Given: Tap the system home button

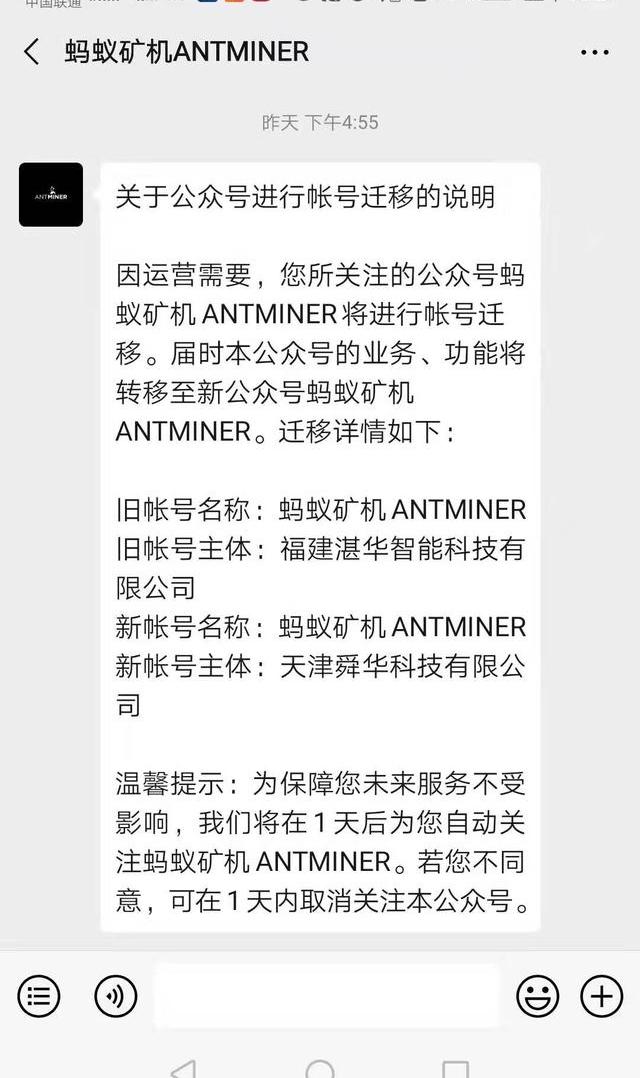Looking at the screenshot, I should point(320,1070).
